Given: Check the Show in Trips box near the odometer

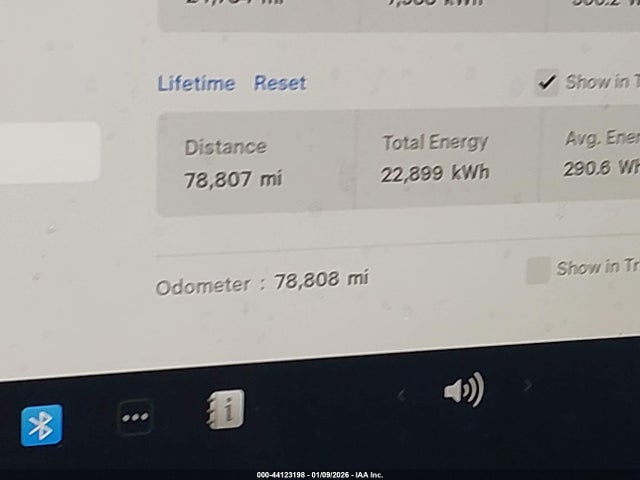Looking at the screenshot, I should click(x=538, y=270).
